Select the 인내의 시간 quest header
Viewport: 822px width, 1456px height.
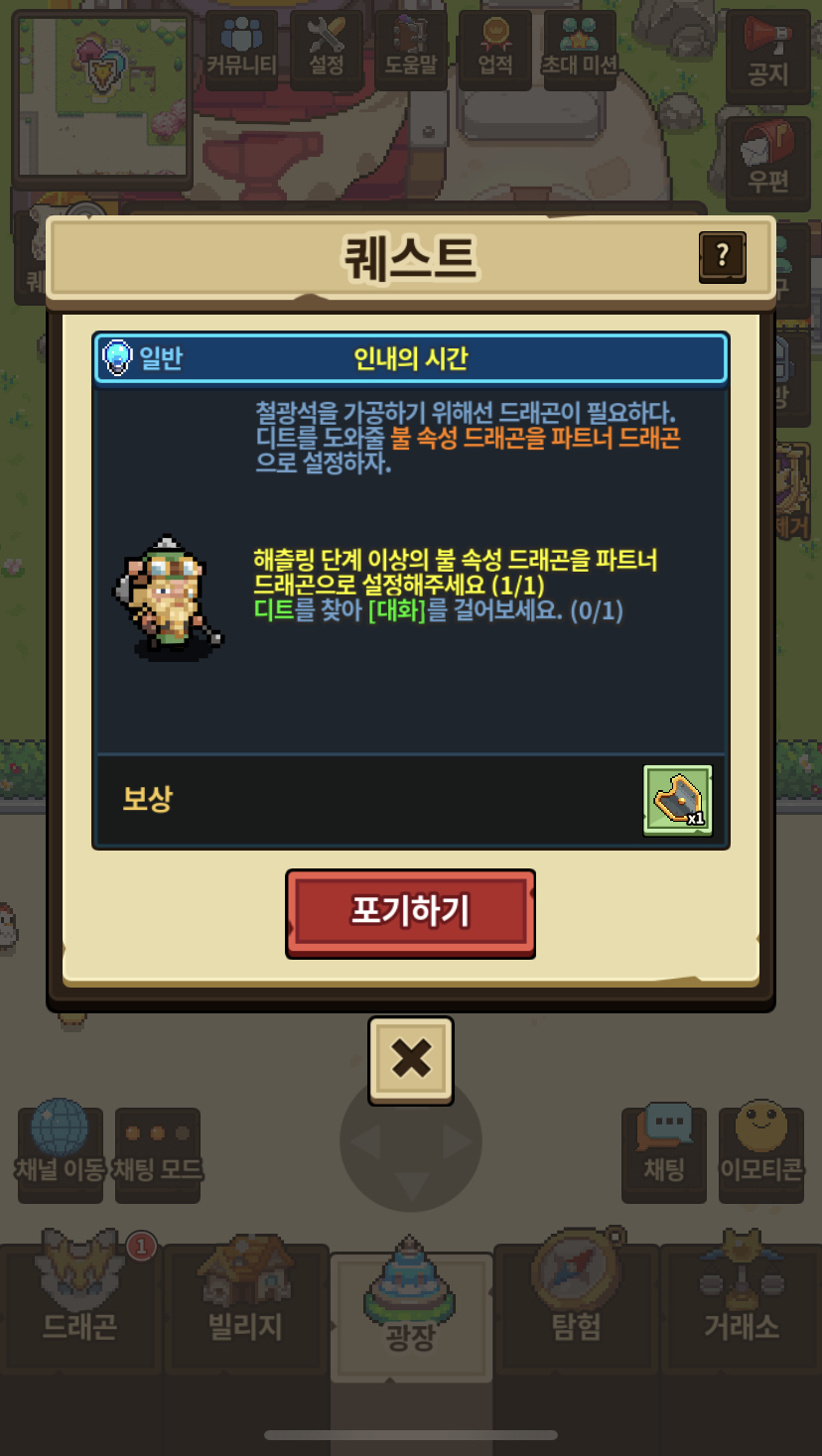(411, 358)
